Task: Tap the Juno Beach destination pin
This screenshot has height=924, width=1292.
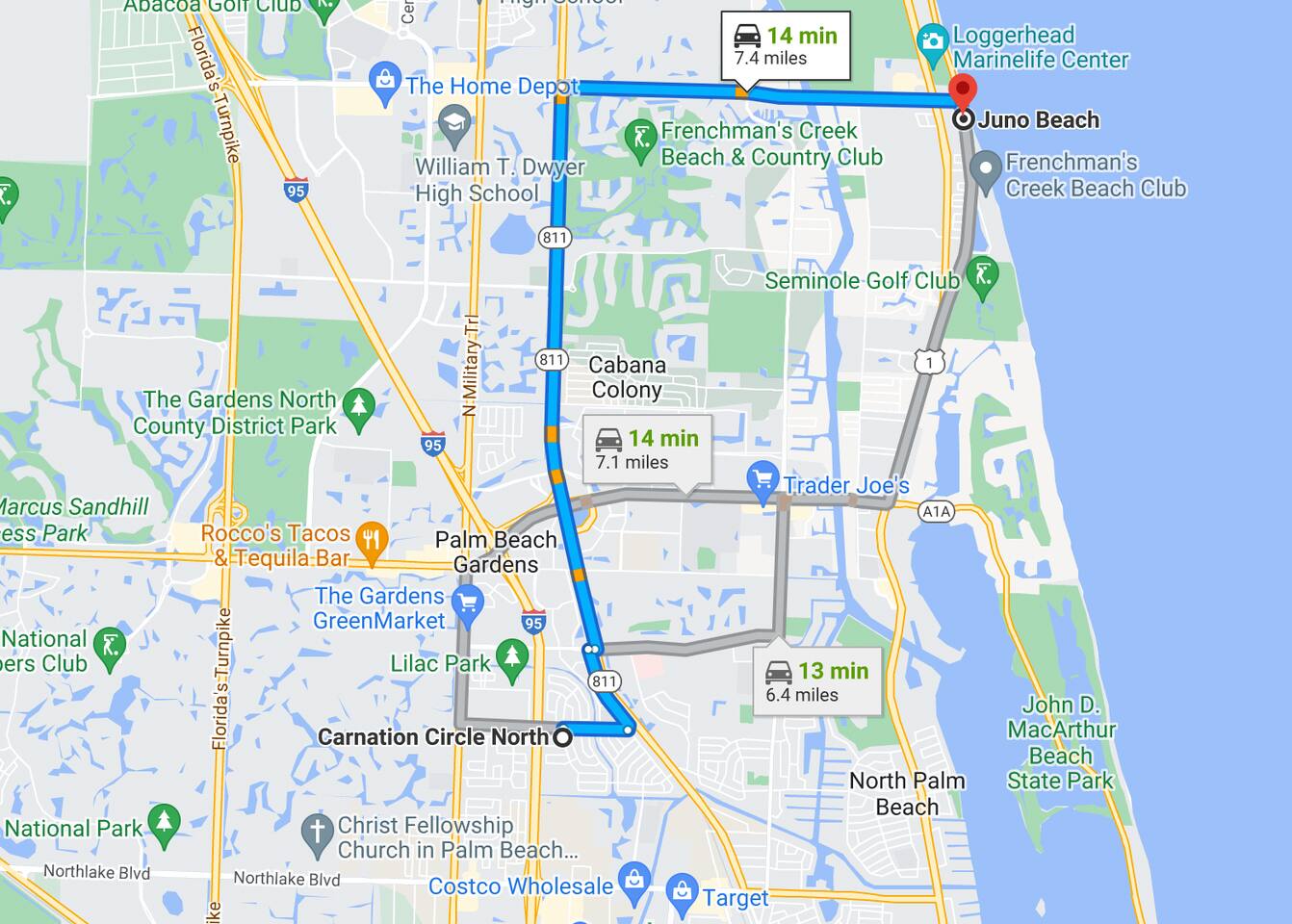Action: [x=963, y=94]
